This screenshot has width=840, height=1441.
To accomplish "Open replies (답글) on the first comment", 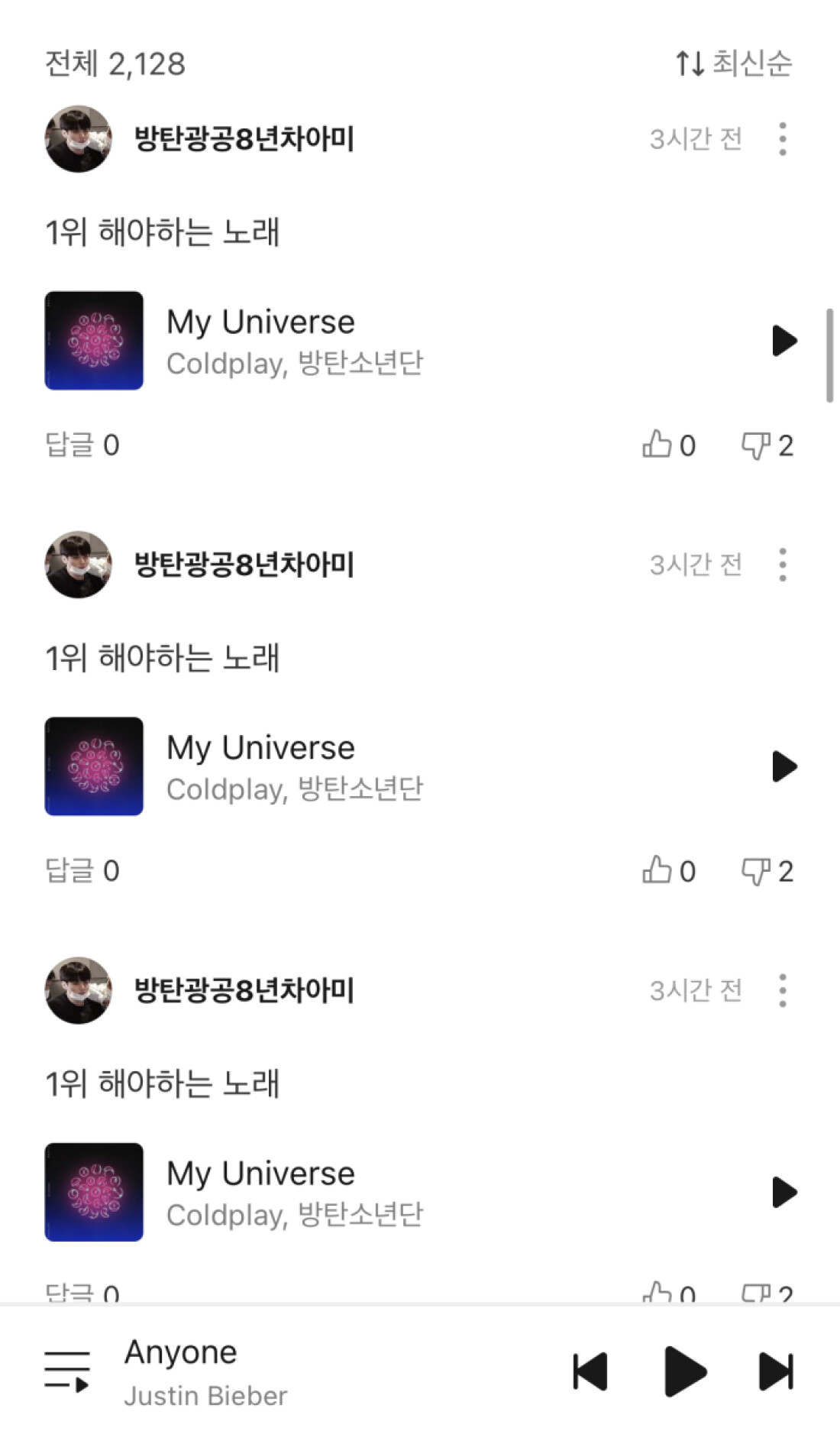I will (x=82, y=445).
